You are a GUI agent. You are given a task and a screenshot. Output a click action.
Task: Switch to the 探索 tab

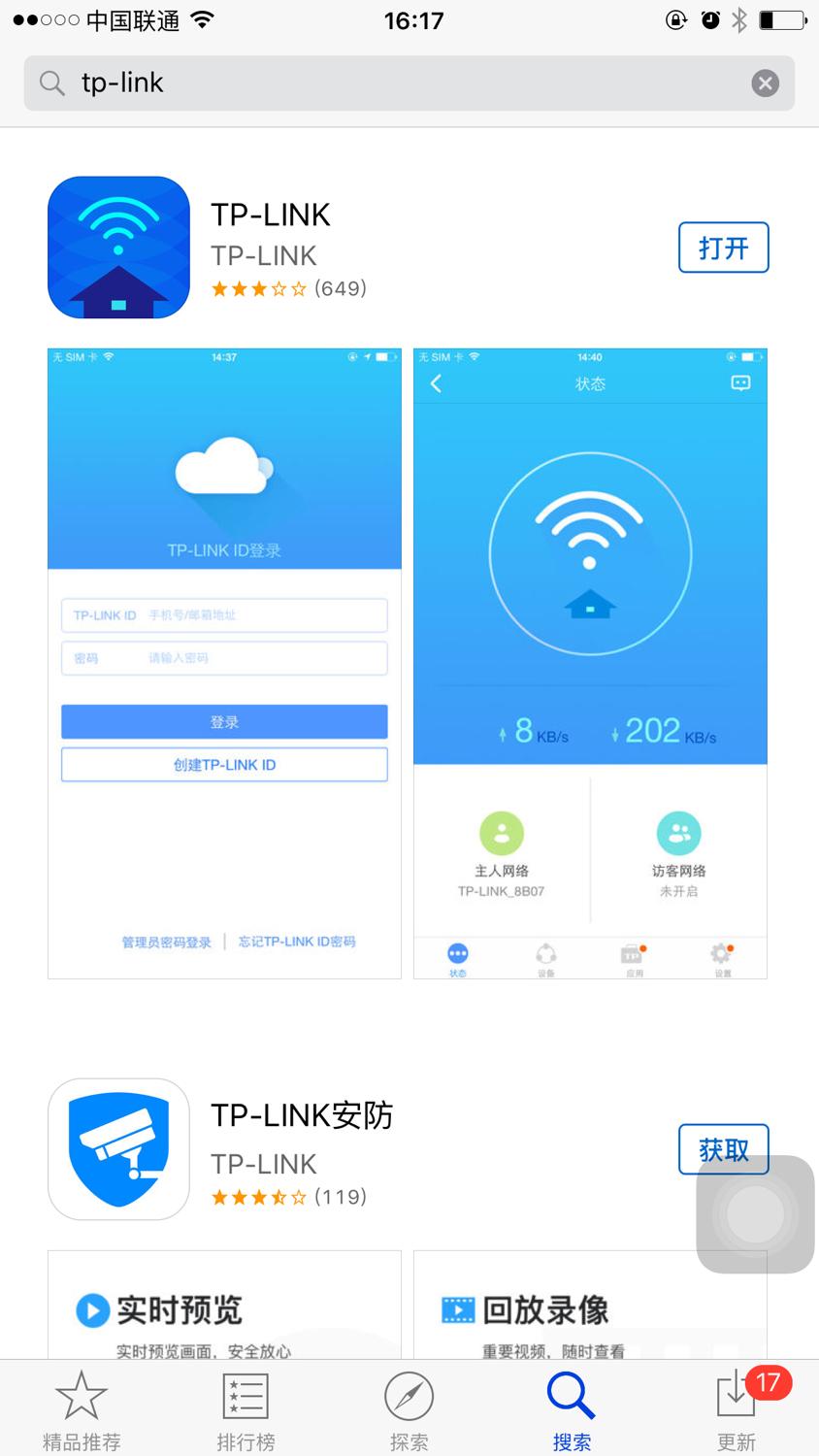coord(409,1409)
